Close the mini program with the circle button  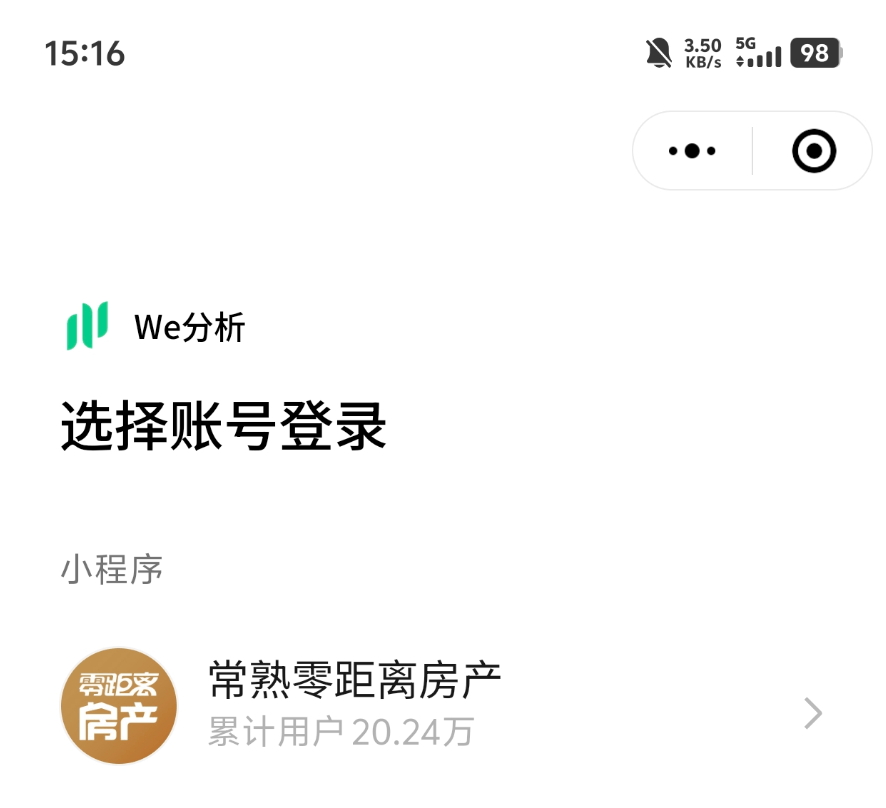tap(813, 151)
